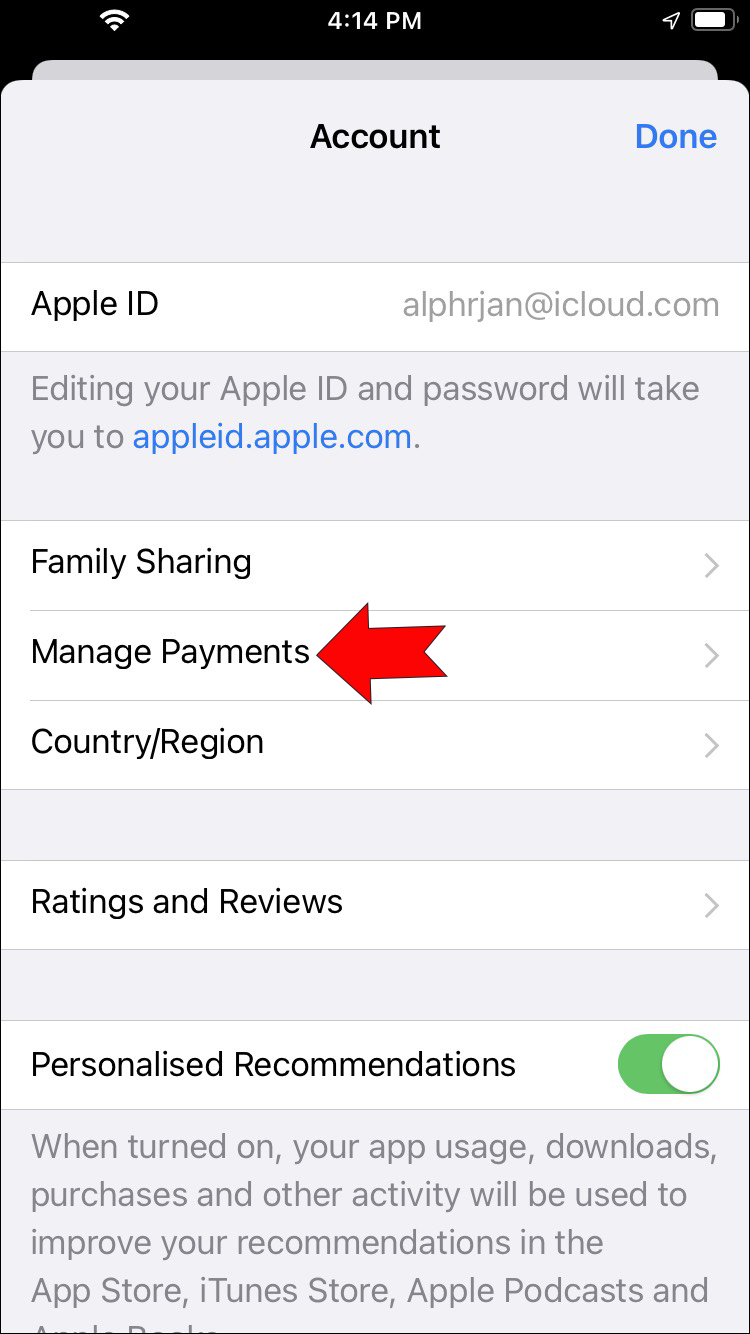Disable Personalised Recommendations switch

coord(668,1065)
